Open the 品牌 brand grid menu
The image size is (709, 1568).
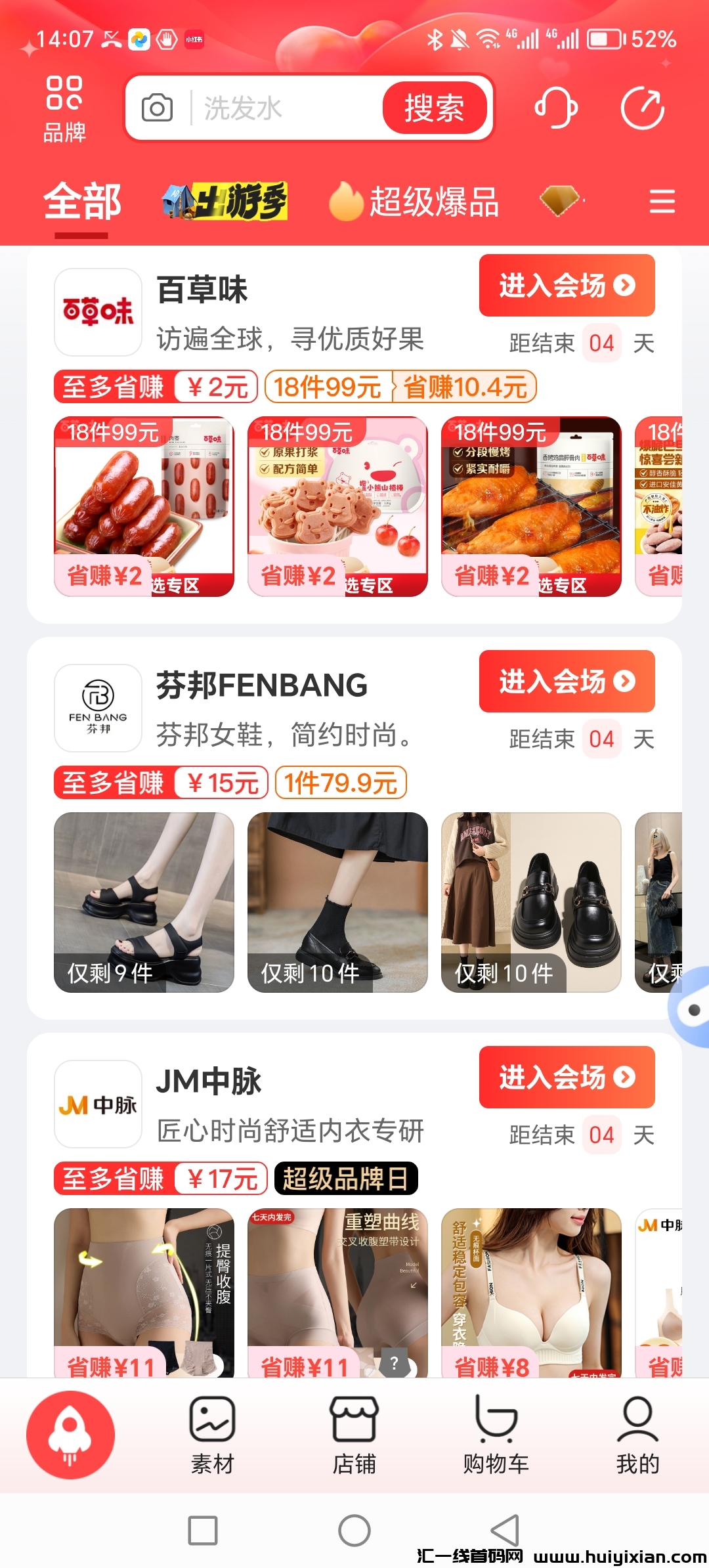[64, 108]
